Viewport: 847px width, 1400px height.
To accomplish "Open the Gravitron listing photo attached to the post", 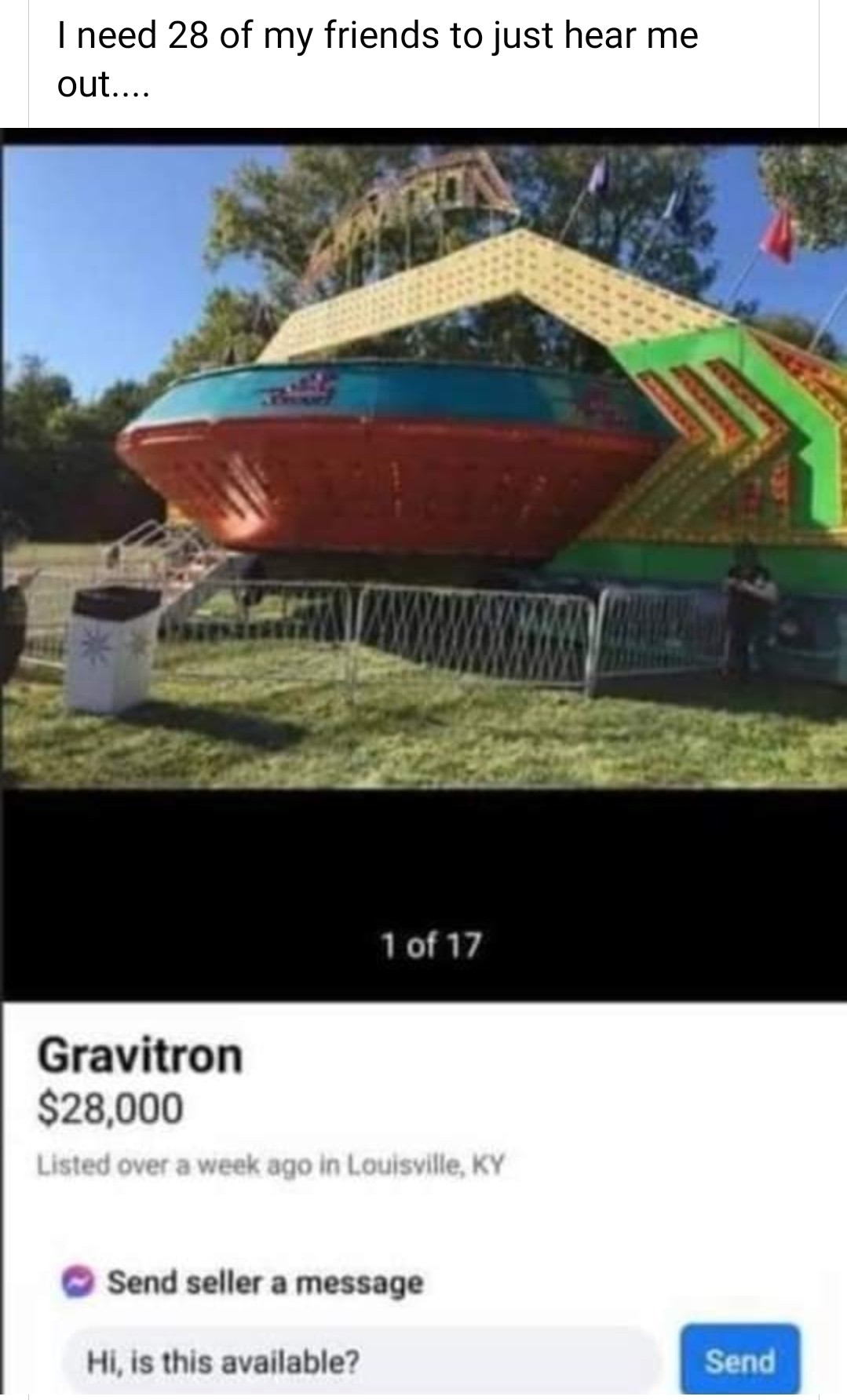I will pos(423,471).
